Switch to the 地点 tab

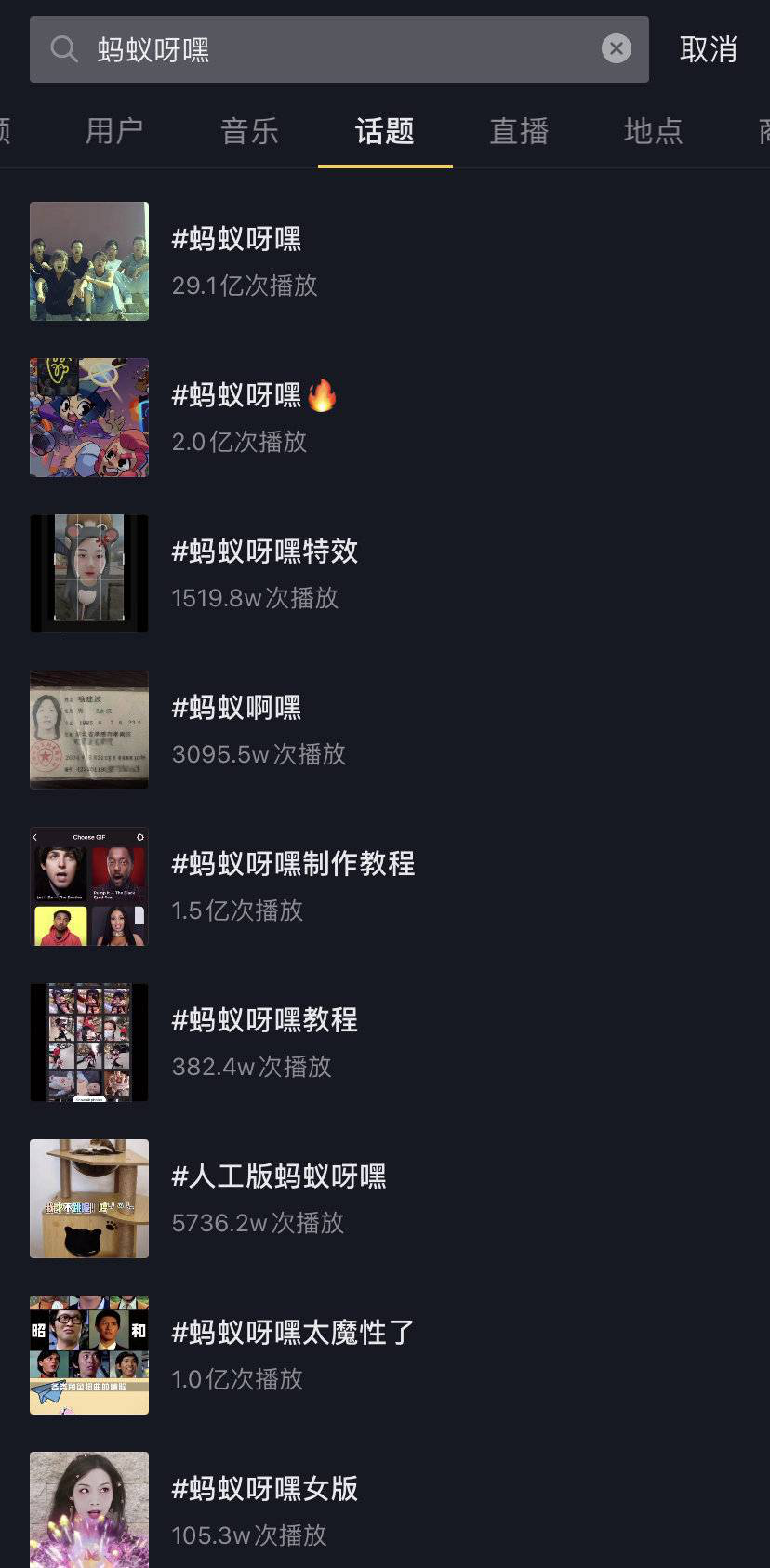(x=653, y=131)
